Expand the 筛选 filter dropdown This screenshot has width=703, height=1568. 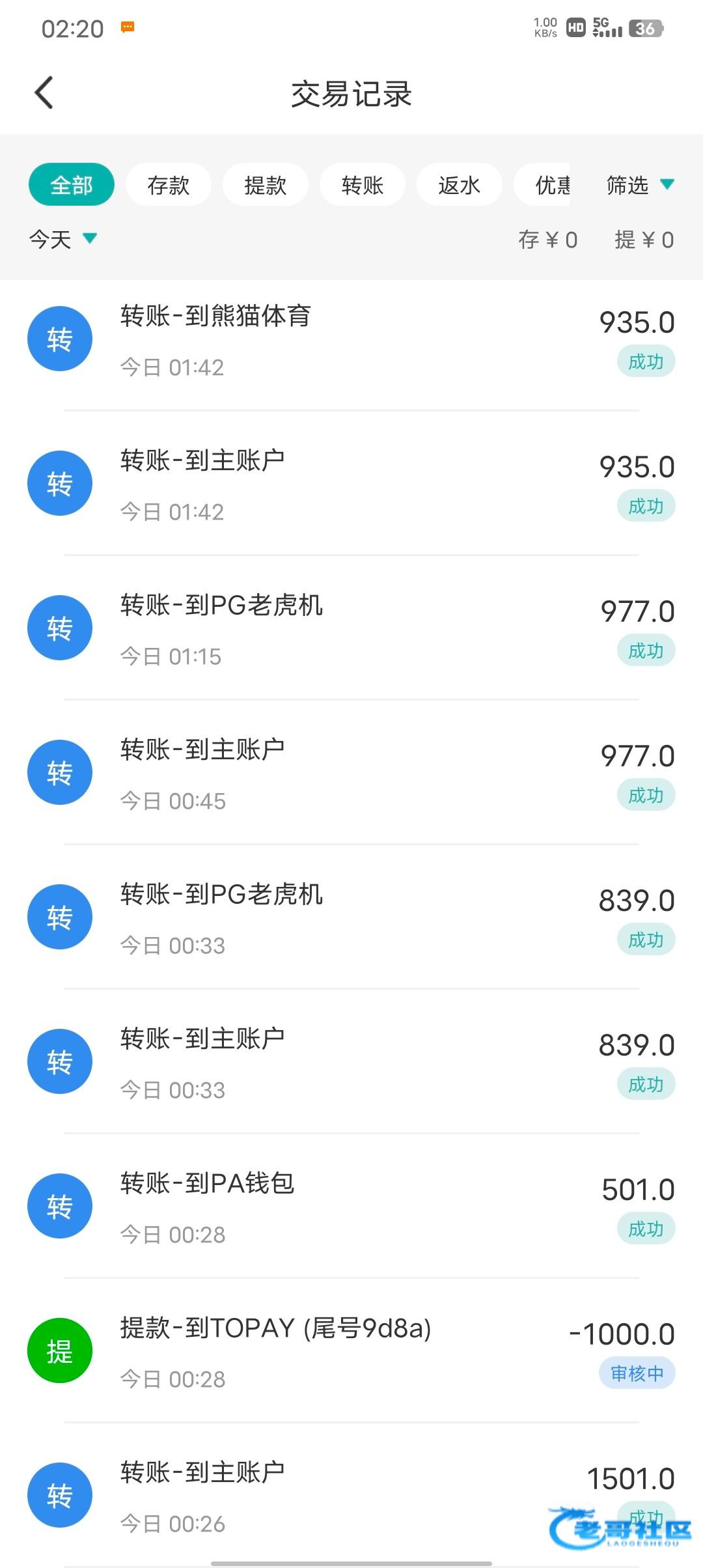pyautogui.click(x=640, y=185)
